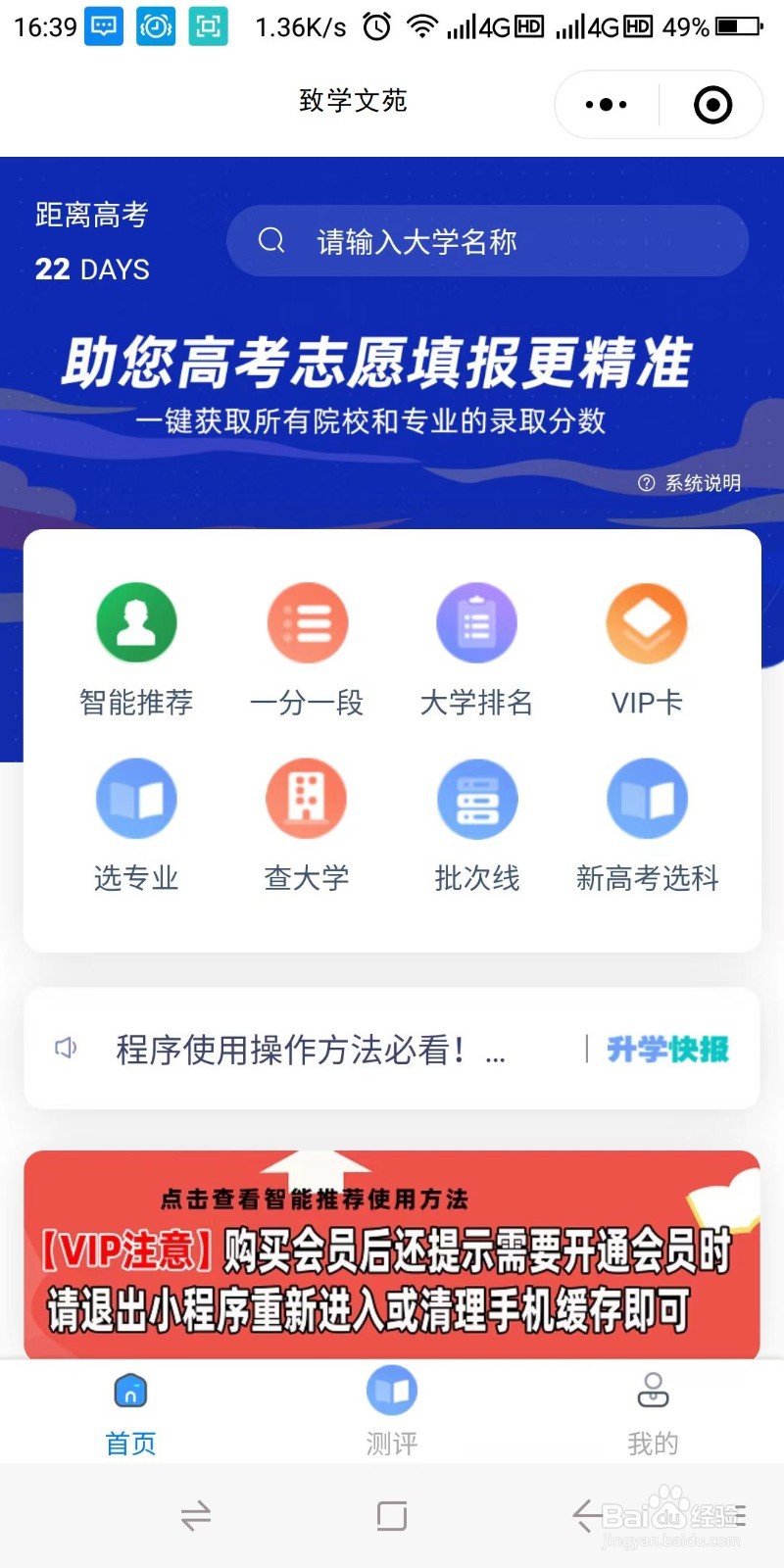Screen dimensions: 784x1568
Task: Open the 查大学 university lookup icon
Action: click(x=307, y=799)
